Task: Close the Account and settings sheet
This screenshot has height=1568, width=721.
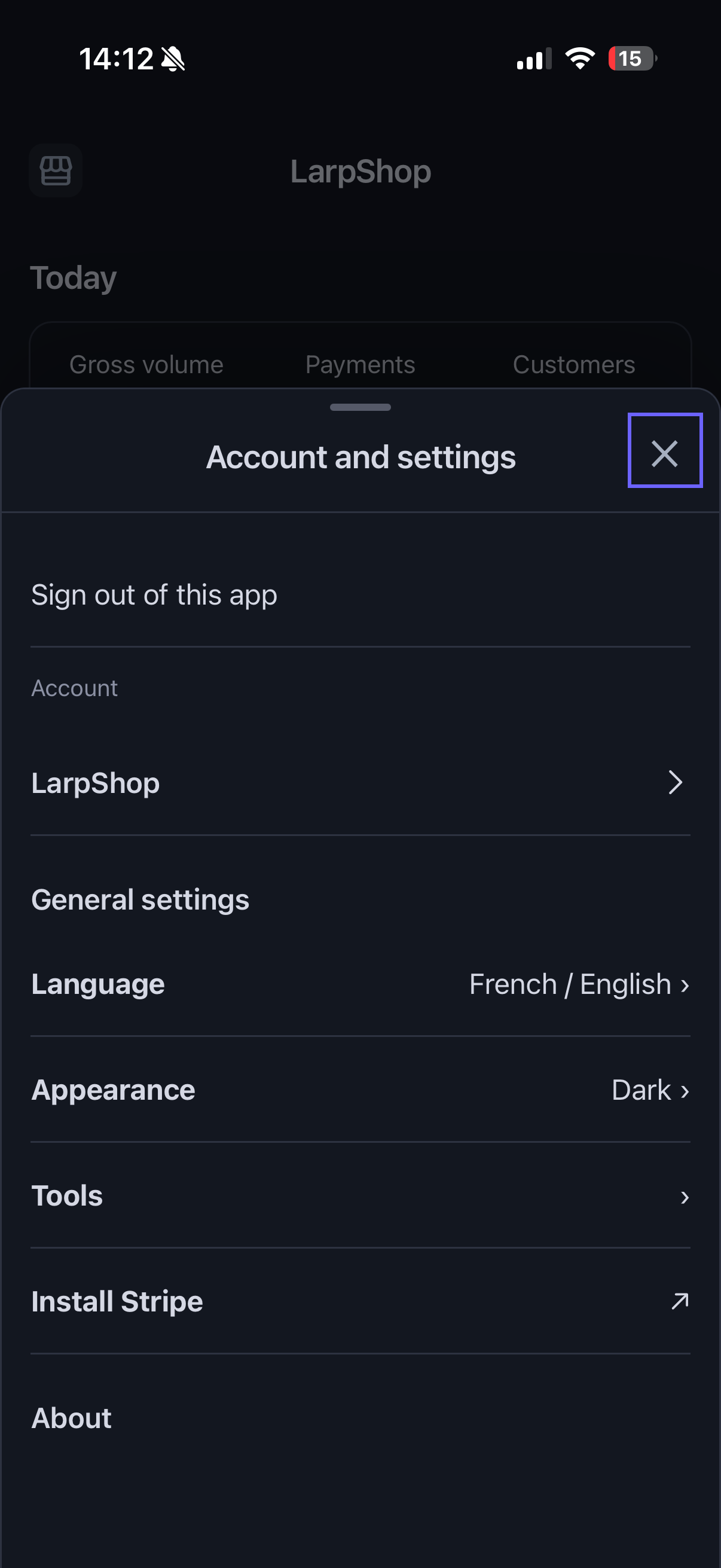Action: (x=664, y=451)
